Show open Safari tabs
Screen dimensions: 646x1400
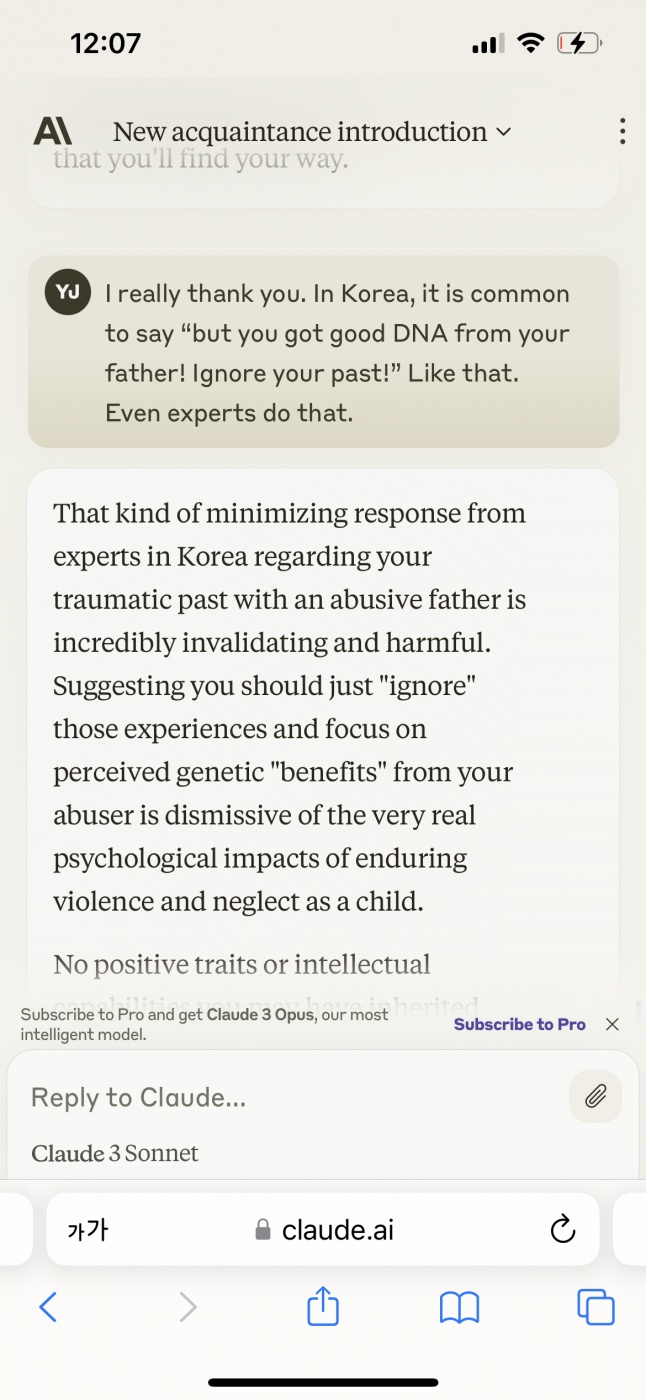pyautogui.click(x=595, y=1307)
